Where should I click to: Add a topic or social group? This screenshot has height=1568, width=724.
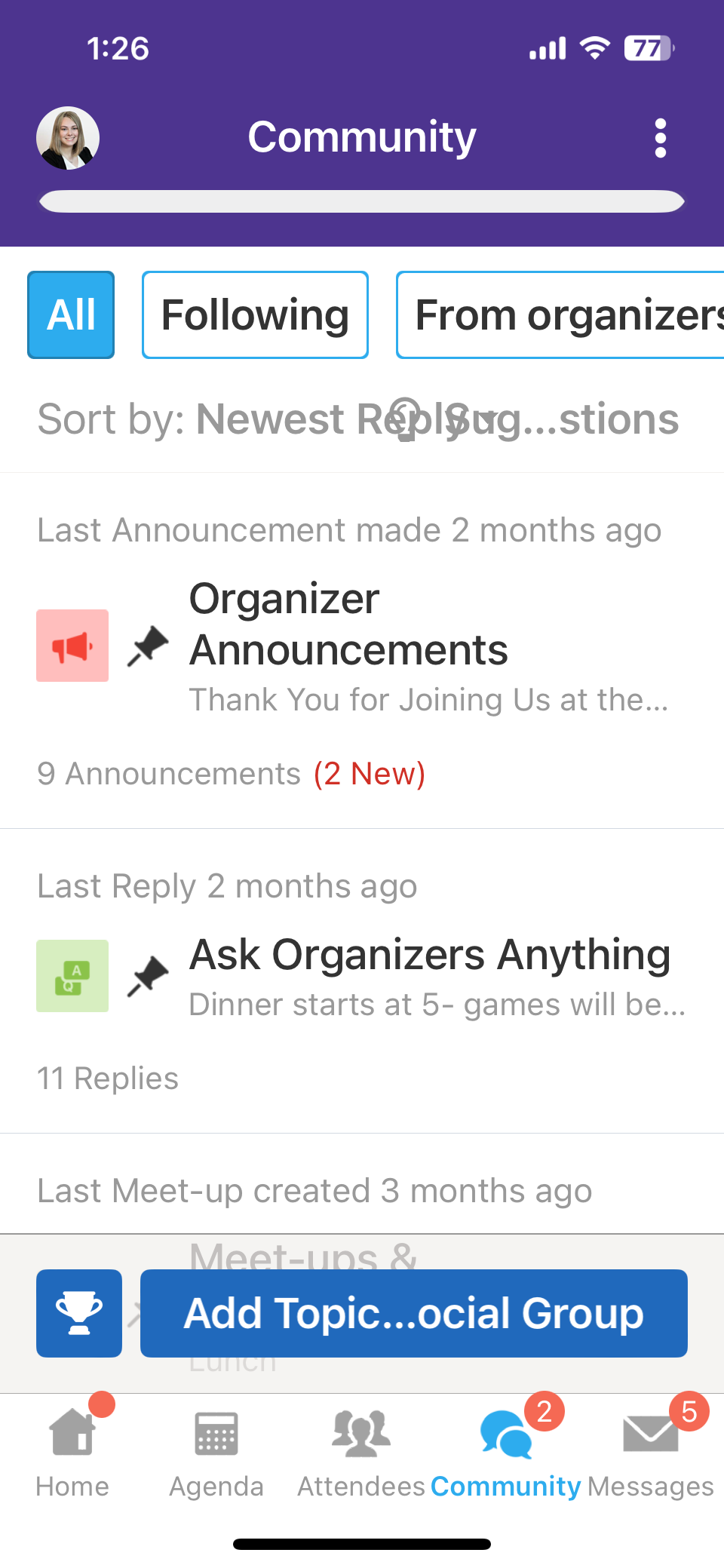click(413, 1313)
